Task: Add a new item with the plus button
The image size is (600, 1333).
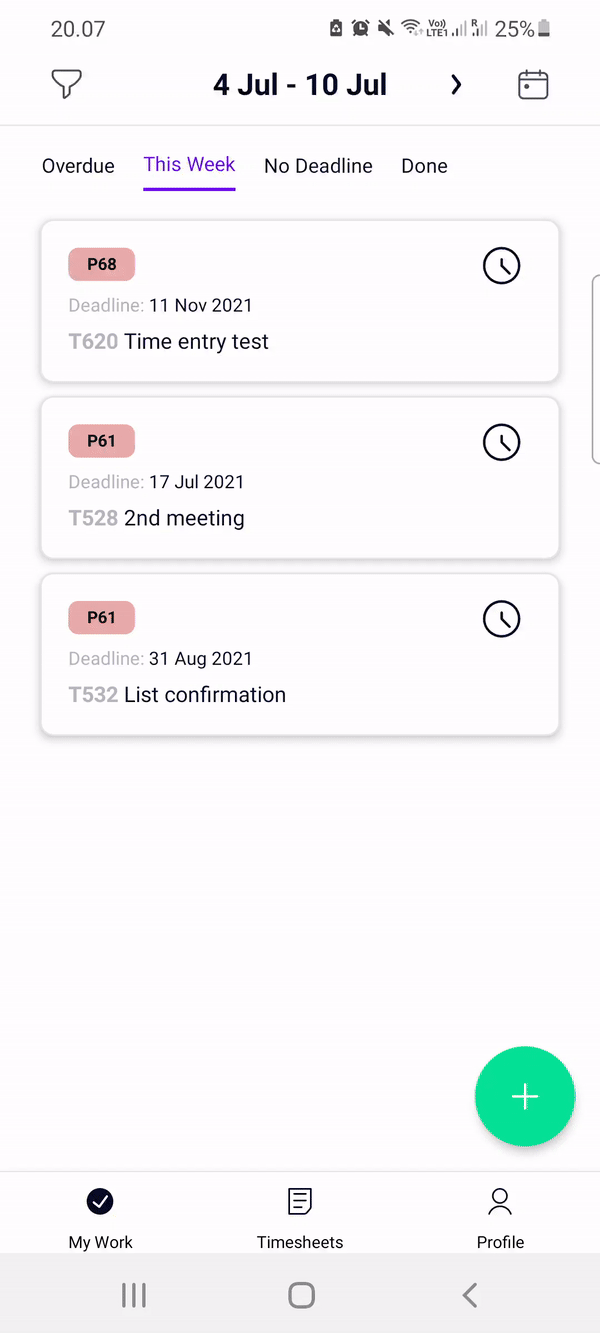Action: click(x=525, y=1096)
